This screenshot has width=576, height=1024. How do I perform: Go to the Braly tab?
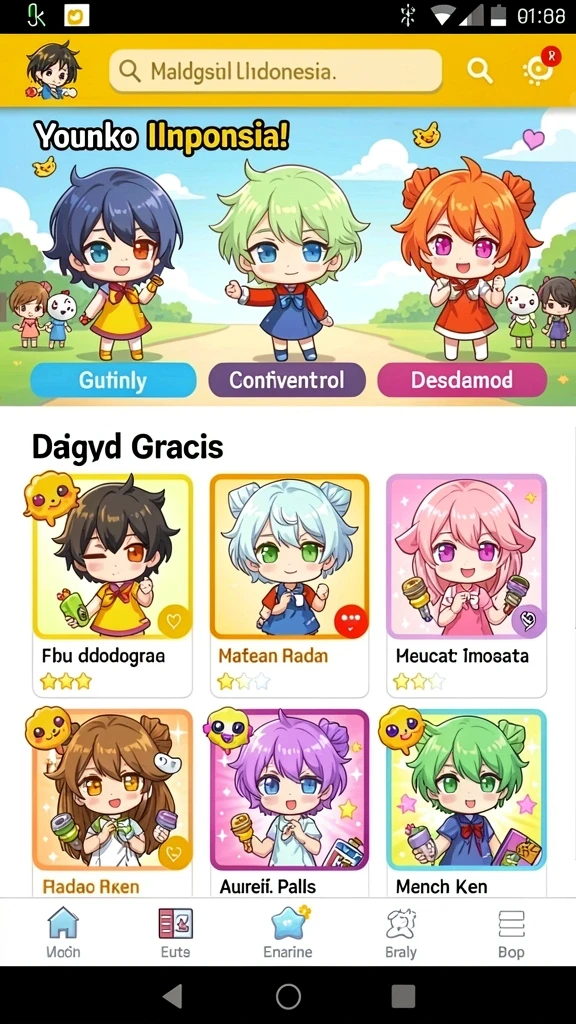(x=400, y=933)
